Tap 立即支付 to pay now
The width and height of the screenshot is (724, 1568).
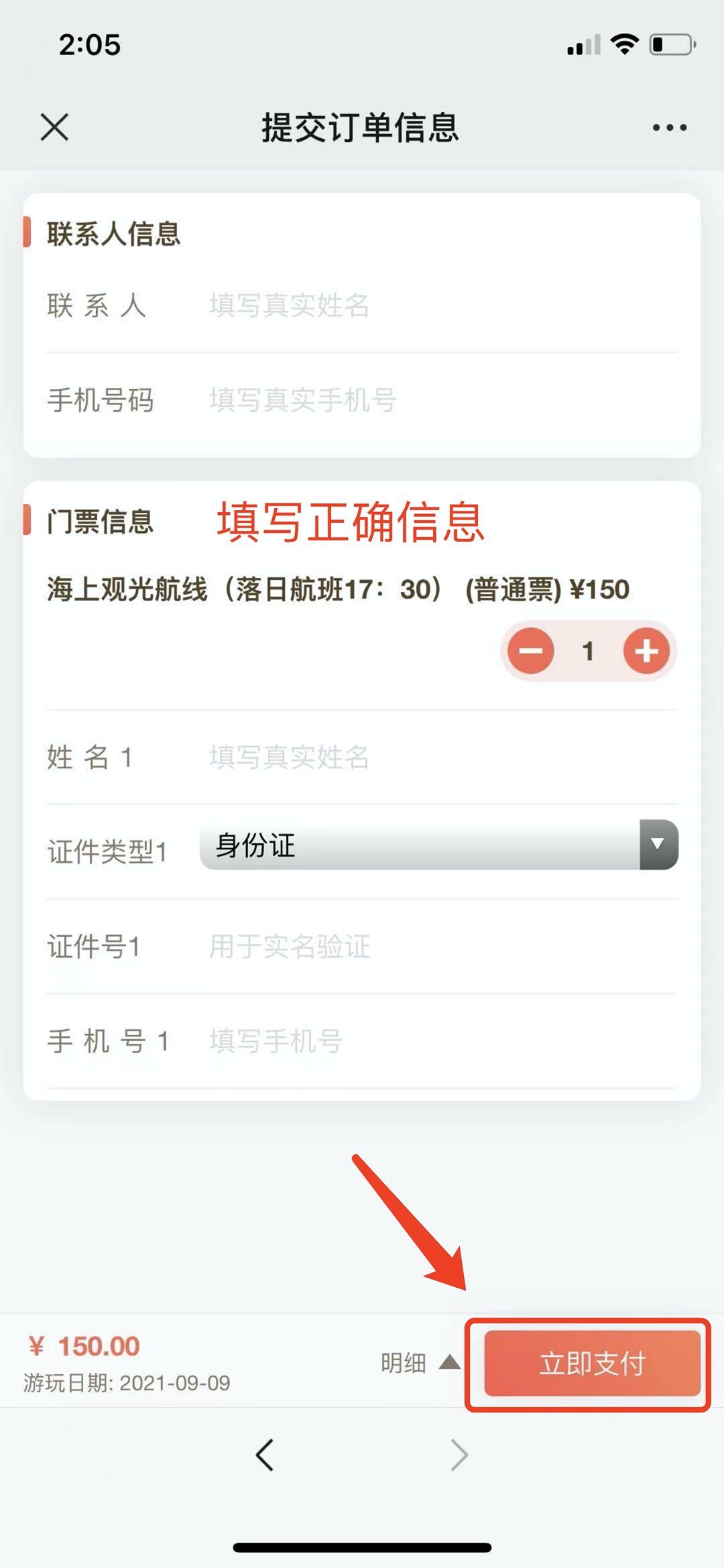click(x=592, y=1364)
